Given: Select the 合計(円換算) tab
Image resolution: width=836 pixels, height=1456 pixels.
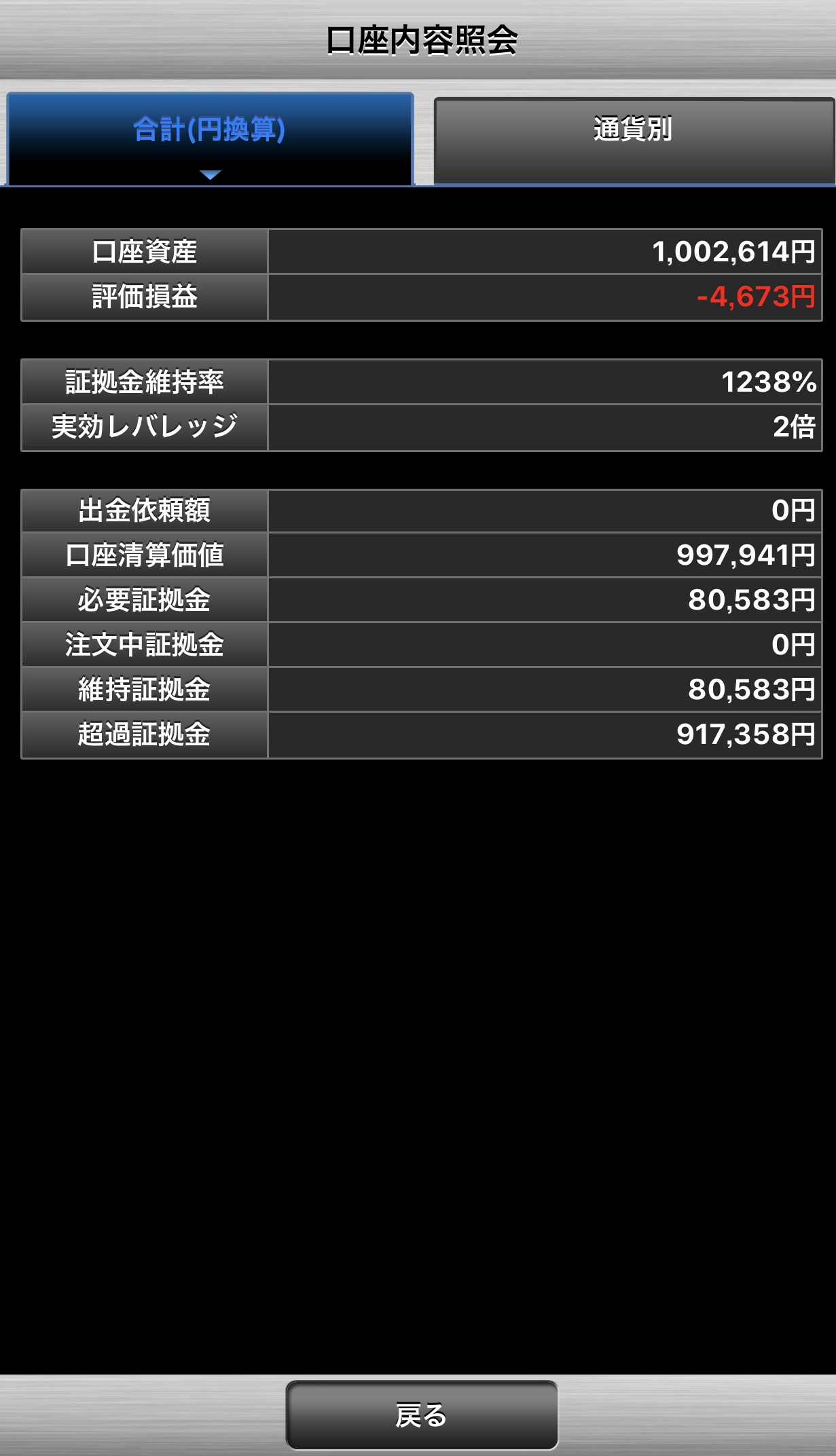Looking at the screenshot, I should pos(210,138).
